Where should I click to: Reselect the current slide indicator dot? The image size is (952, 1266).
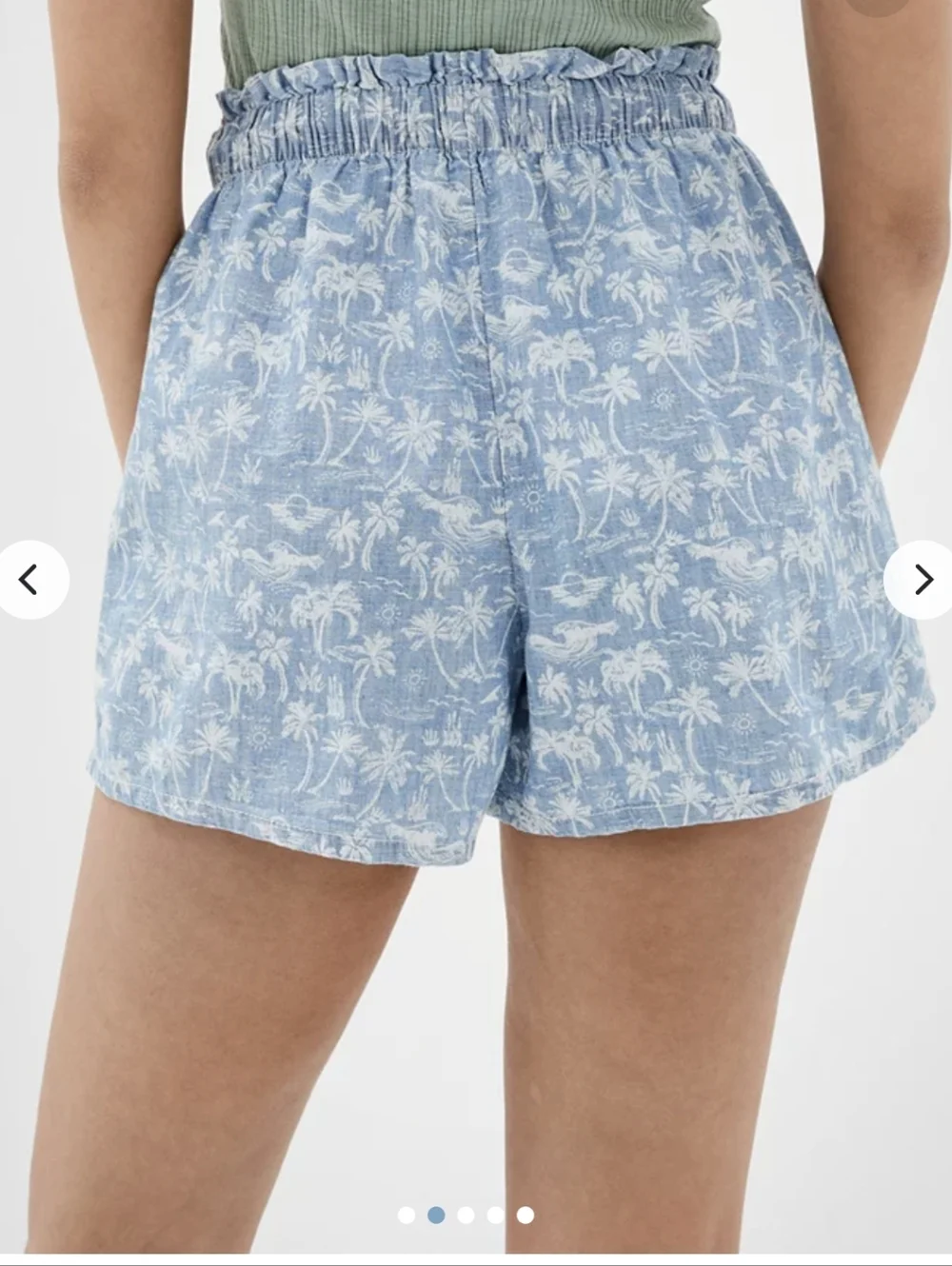(x=437, y=1215)
